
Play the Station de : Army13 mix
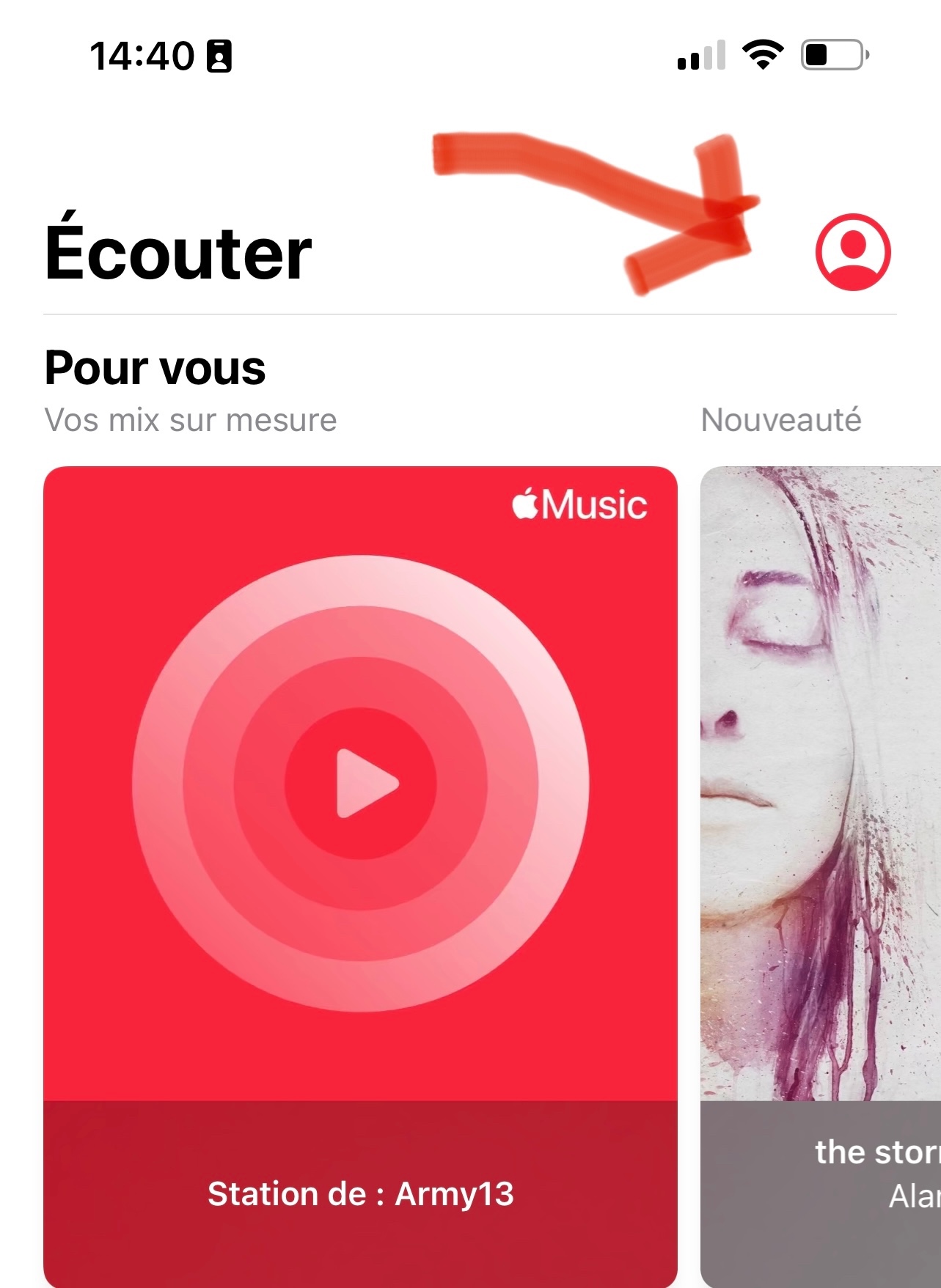[x=361, y=784]
